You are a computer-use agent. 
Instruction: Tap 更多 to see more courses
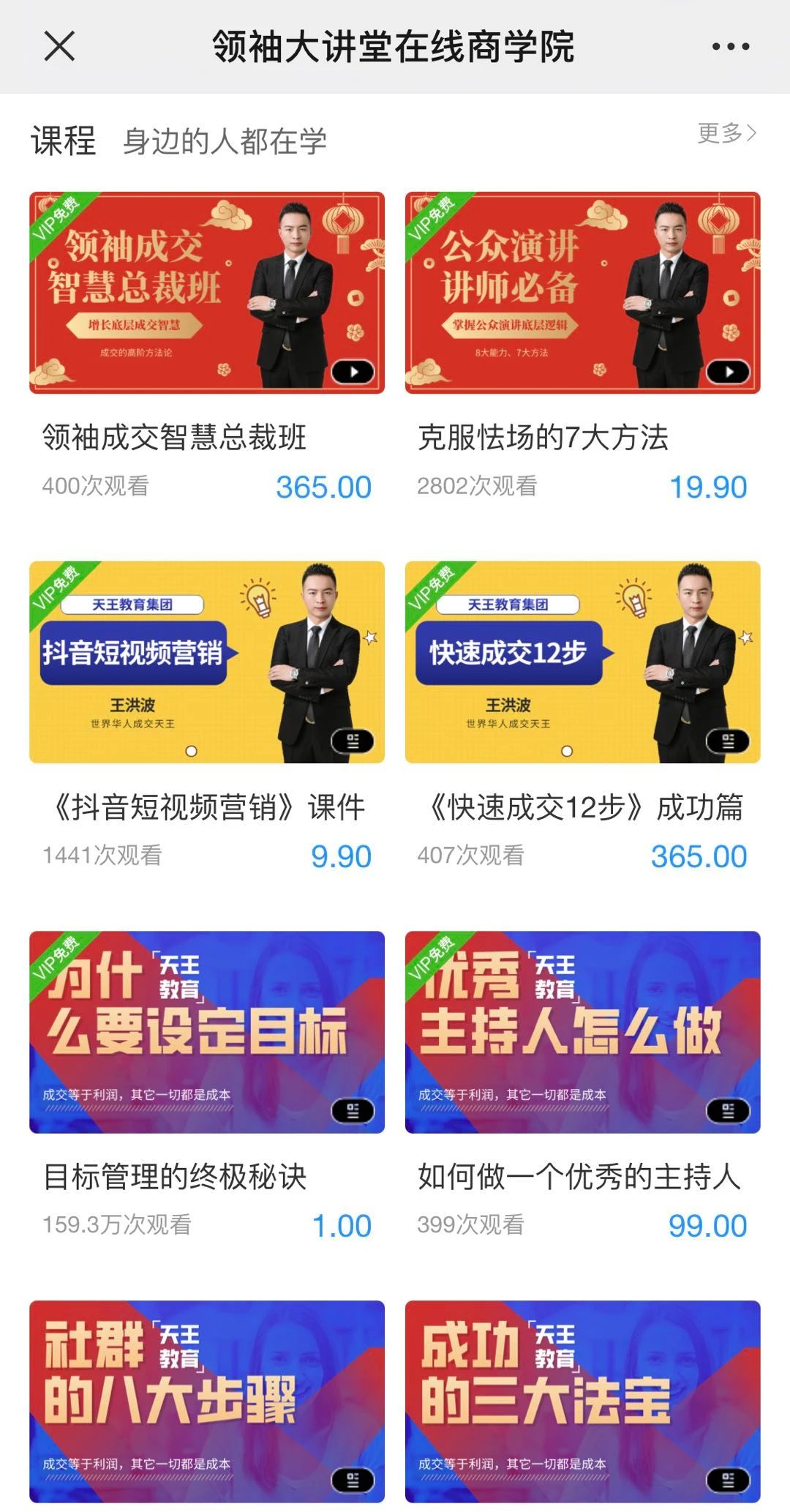726,133
